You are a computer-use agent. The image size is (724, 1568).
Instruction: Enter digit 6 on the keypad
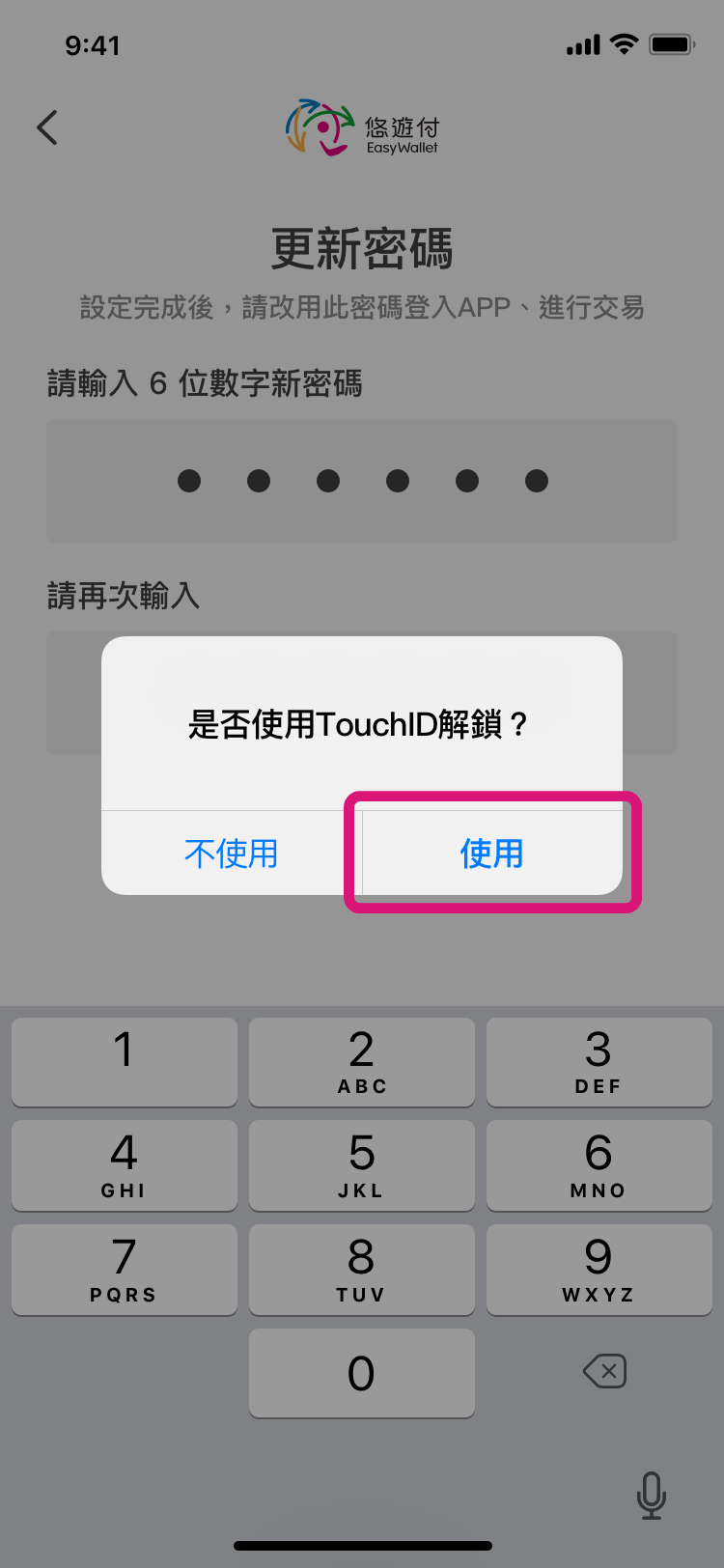599,1165
